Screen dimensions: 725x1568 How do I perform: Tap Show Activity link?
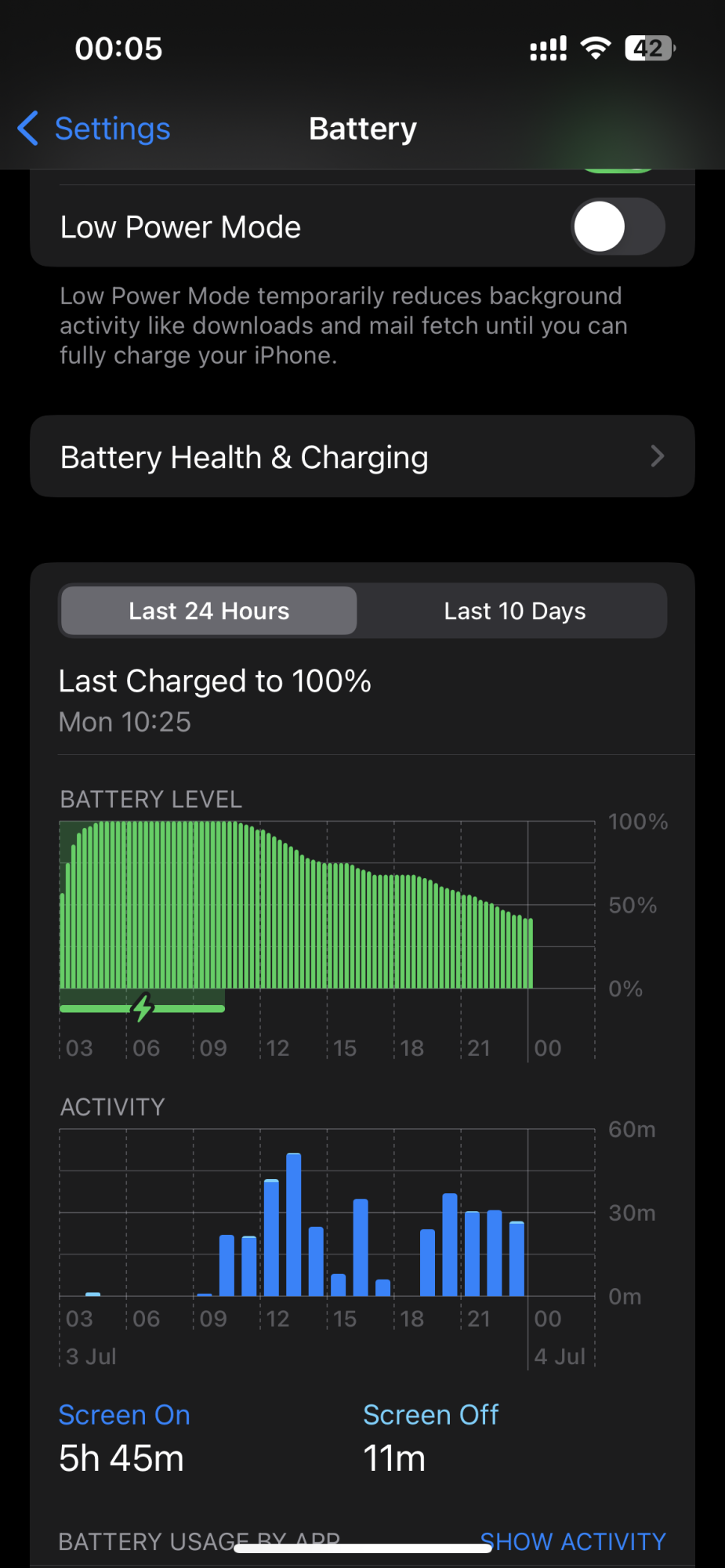[572, 1541]
